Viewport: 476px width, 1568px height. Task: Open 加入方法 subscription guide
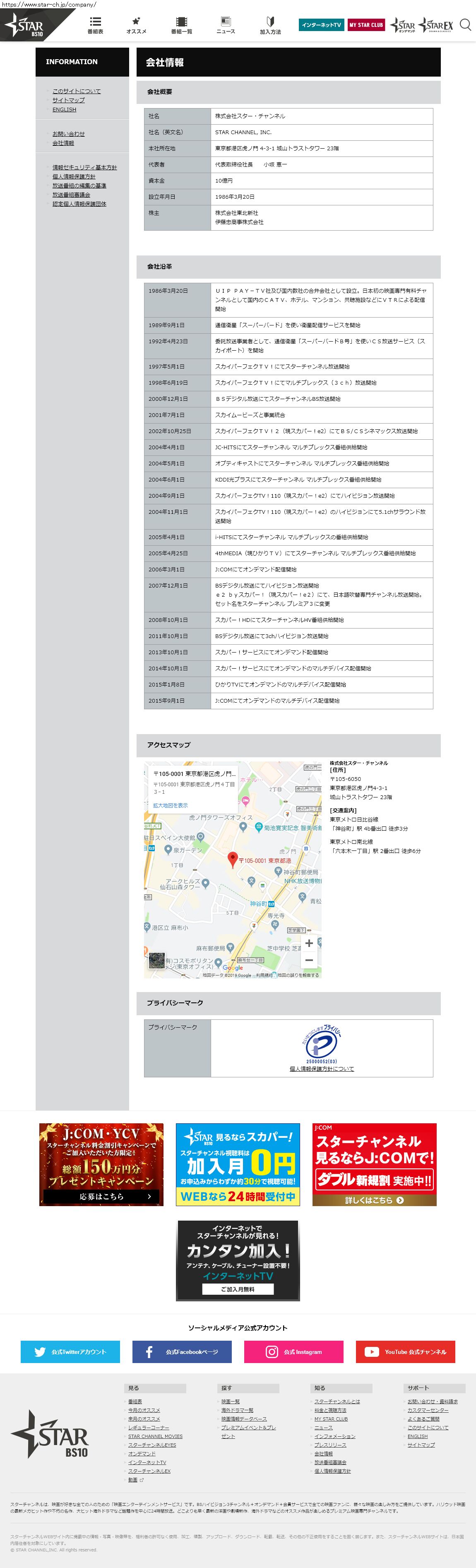click(270, 26)
